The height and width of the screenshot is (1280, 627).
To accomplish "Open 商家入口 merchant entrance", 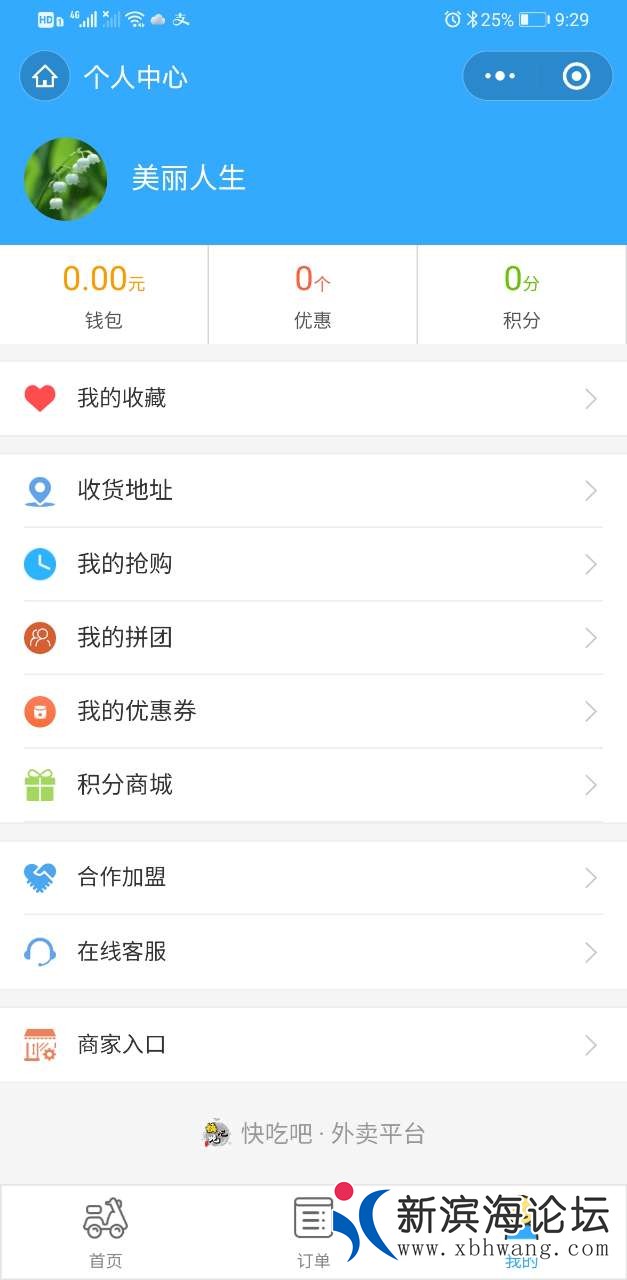I will tap(312, 1044).
